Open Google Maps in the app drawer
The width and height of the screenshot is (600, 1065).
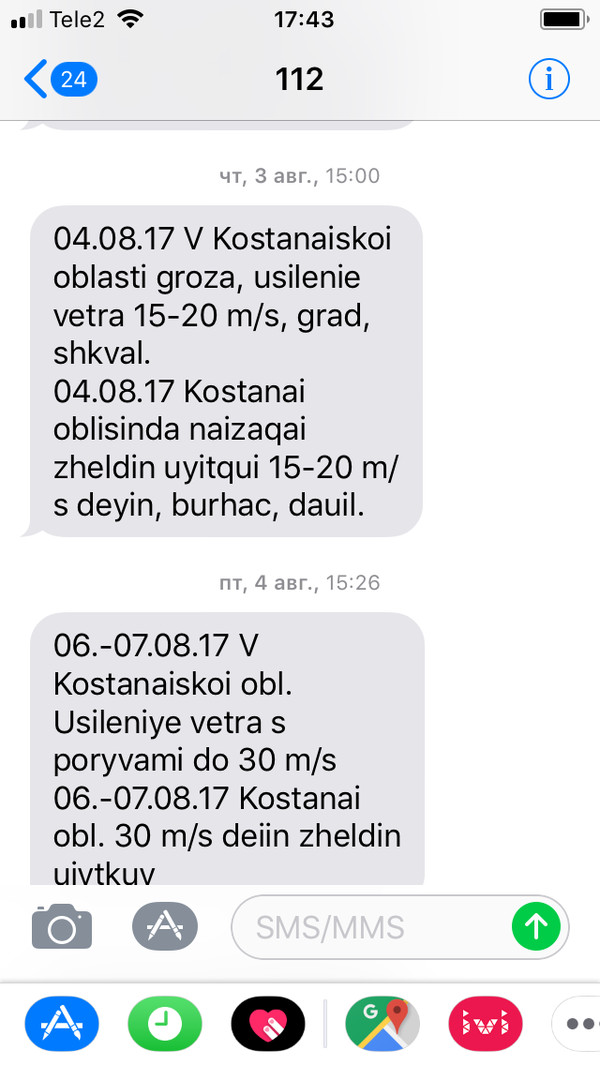[x=382, y=1022]
